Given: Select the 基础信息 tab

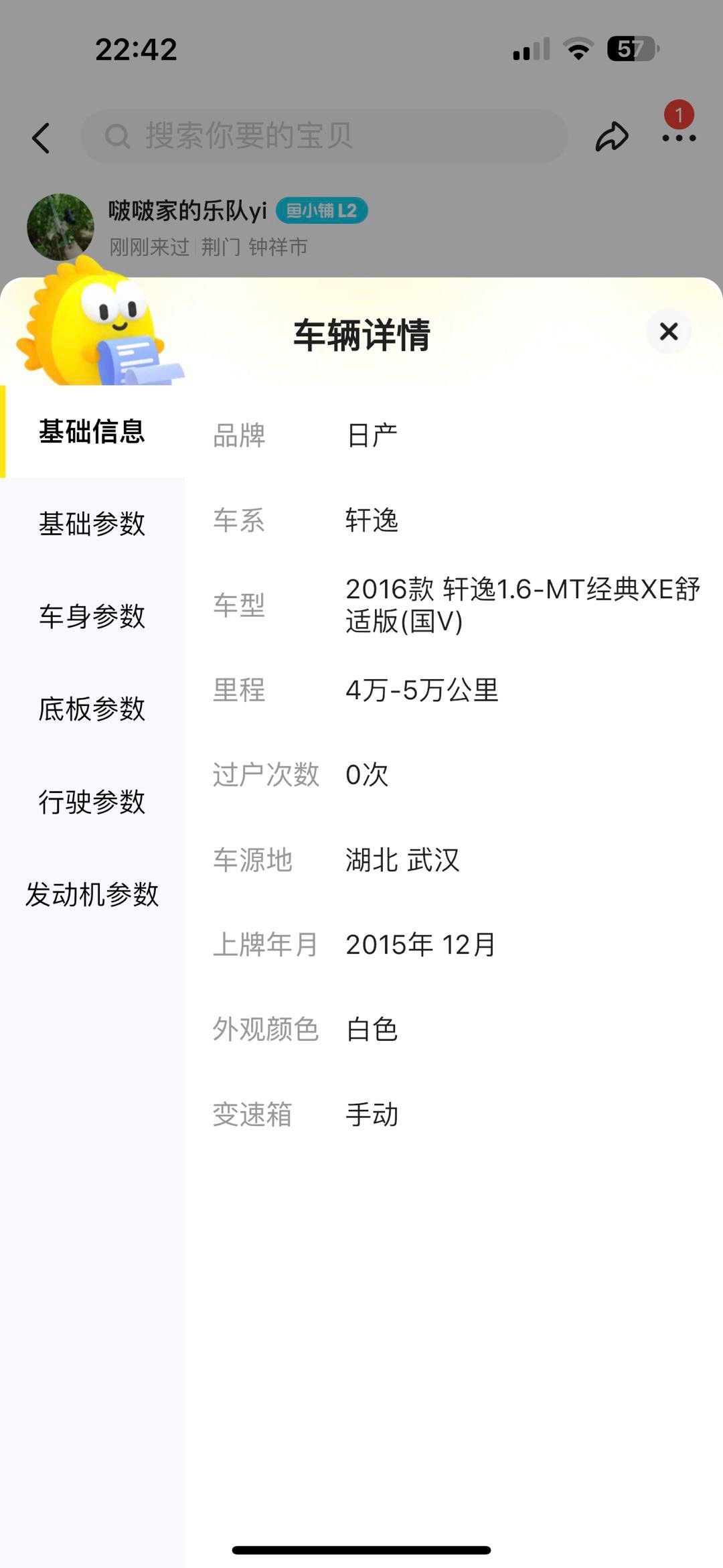Looking at the screenshot, I should [92, 431].
